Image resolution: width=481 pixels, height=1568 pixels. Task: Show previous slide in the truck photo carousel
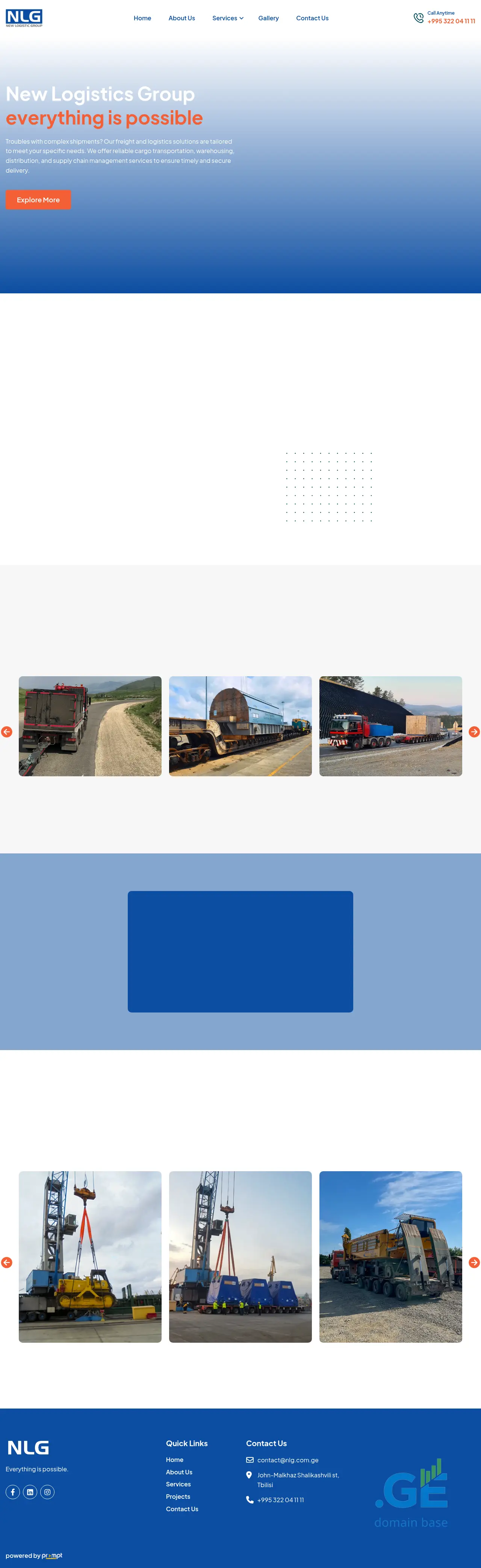tap(7, 732)
